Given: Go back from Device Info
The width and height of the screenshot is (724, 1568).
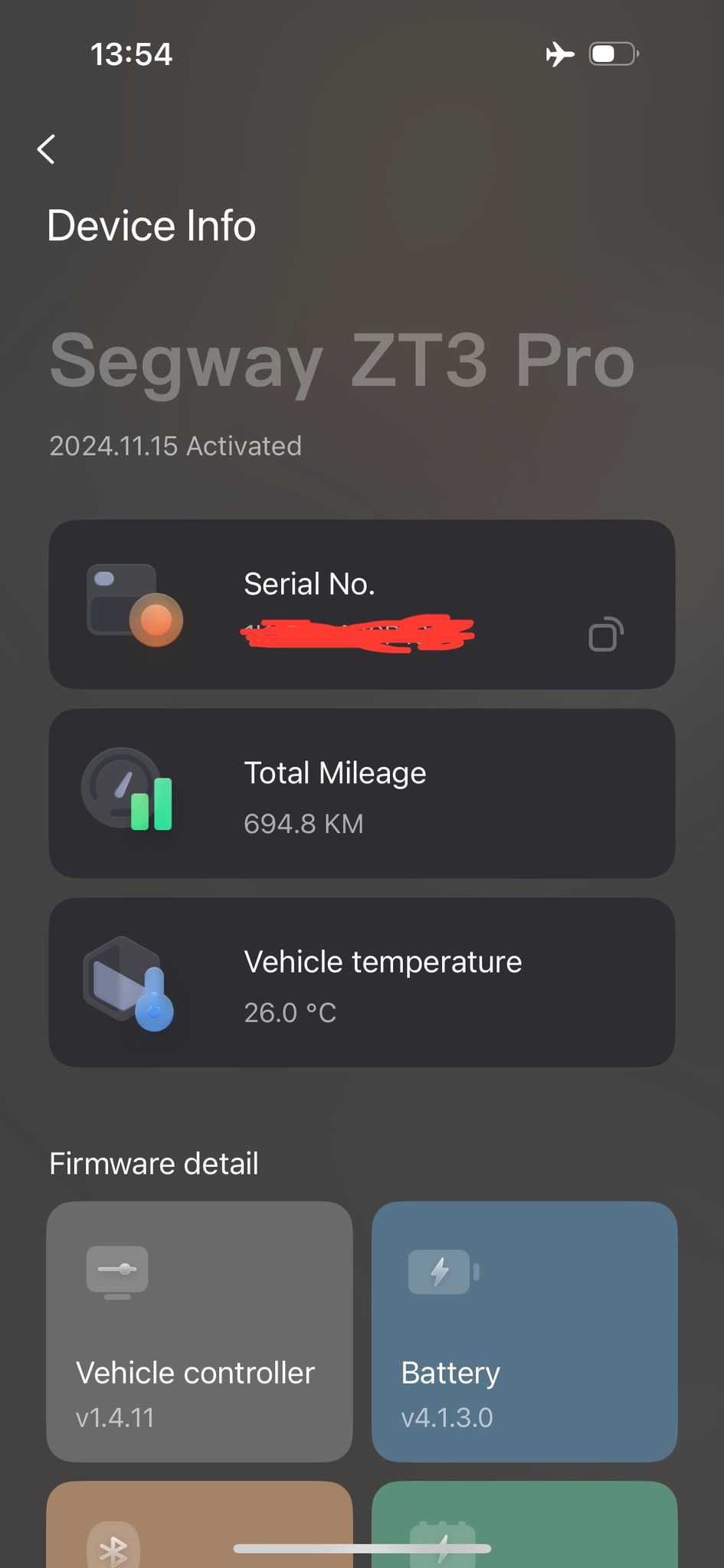Looking at the screenshot, I should click(x=47, y=149).
